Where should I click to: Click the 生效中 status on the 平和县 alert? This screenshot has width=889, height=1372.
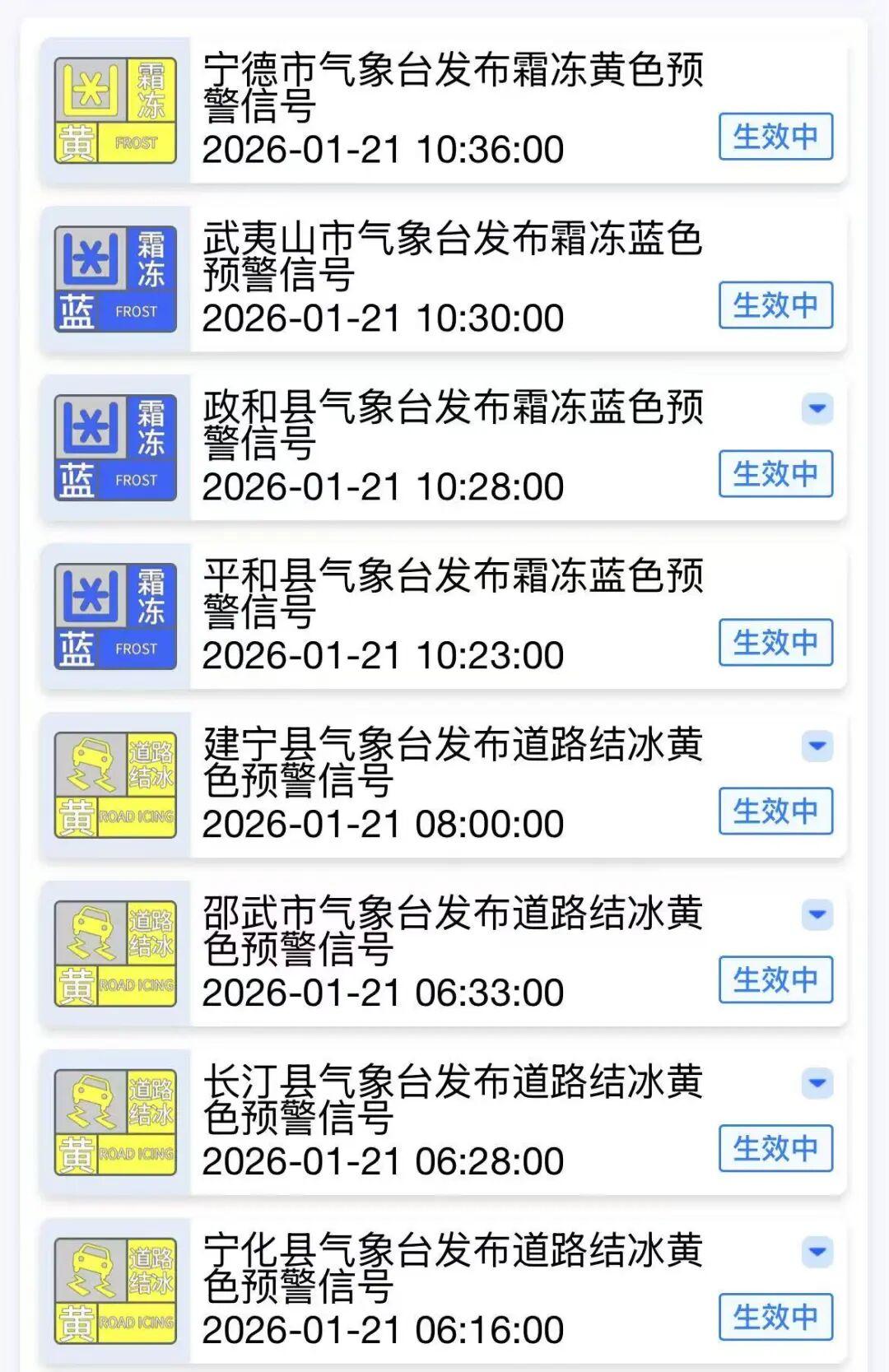click(x=775, y=642)
